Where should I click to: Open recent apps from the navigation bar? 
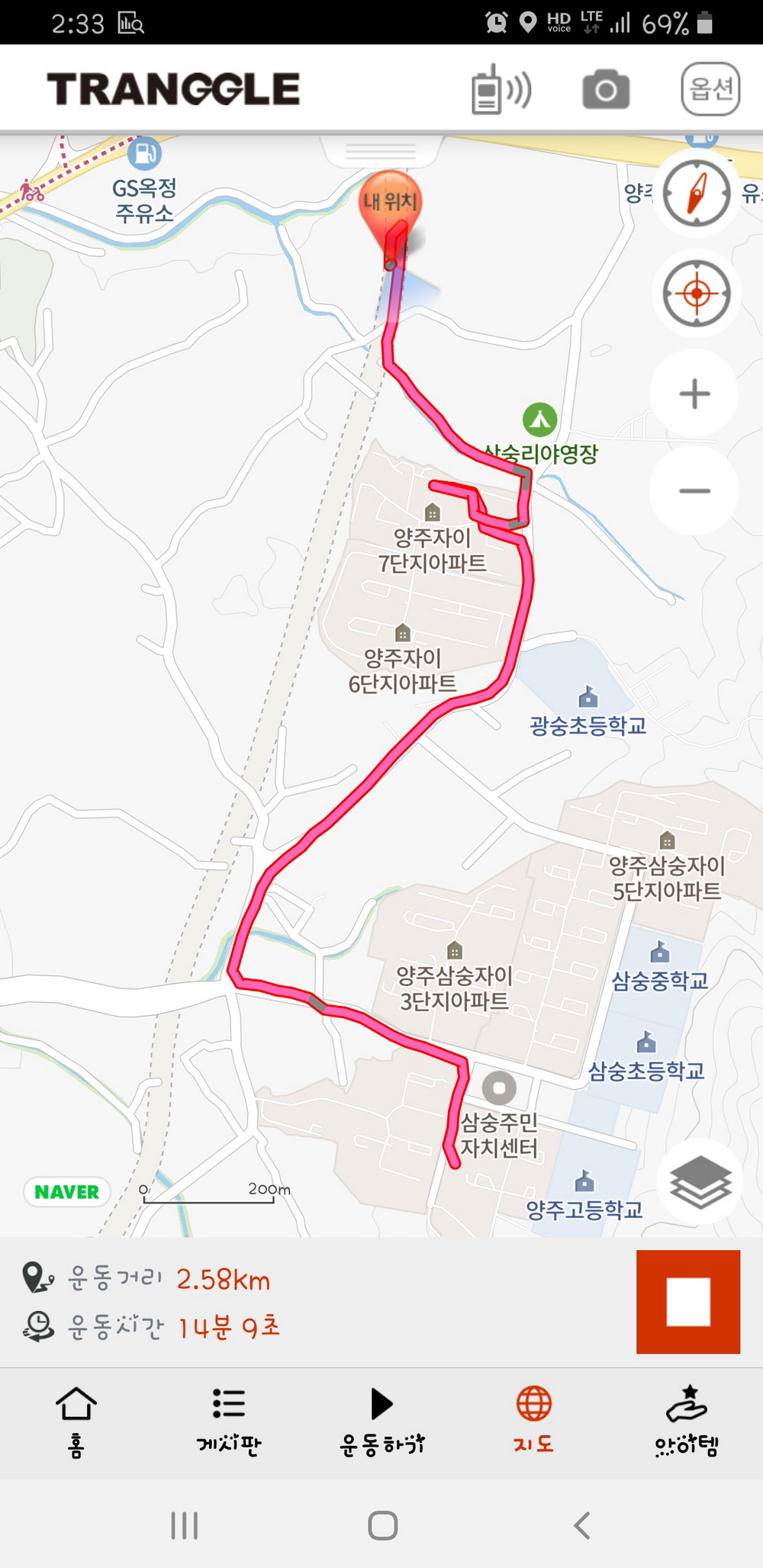click(185, 1525)
